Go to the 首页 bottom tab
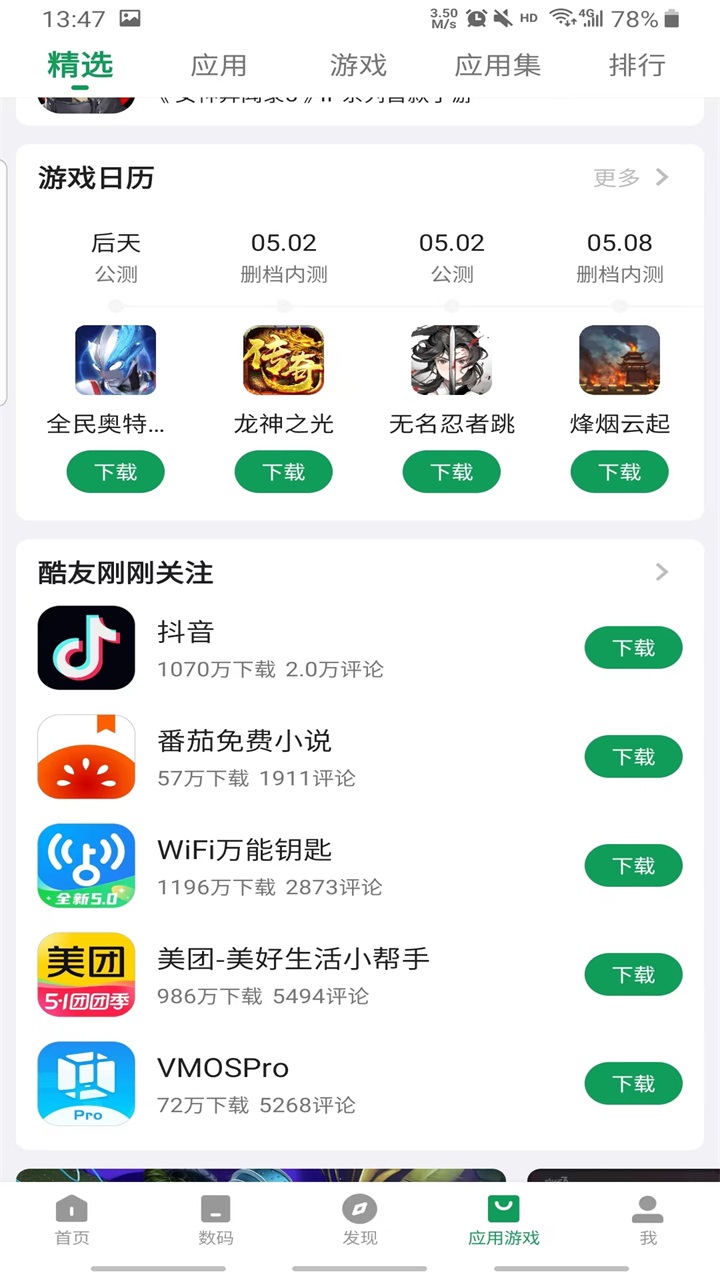The image size is (720, 1280). click(x=72, y=1220)
